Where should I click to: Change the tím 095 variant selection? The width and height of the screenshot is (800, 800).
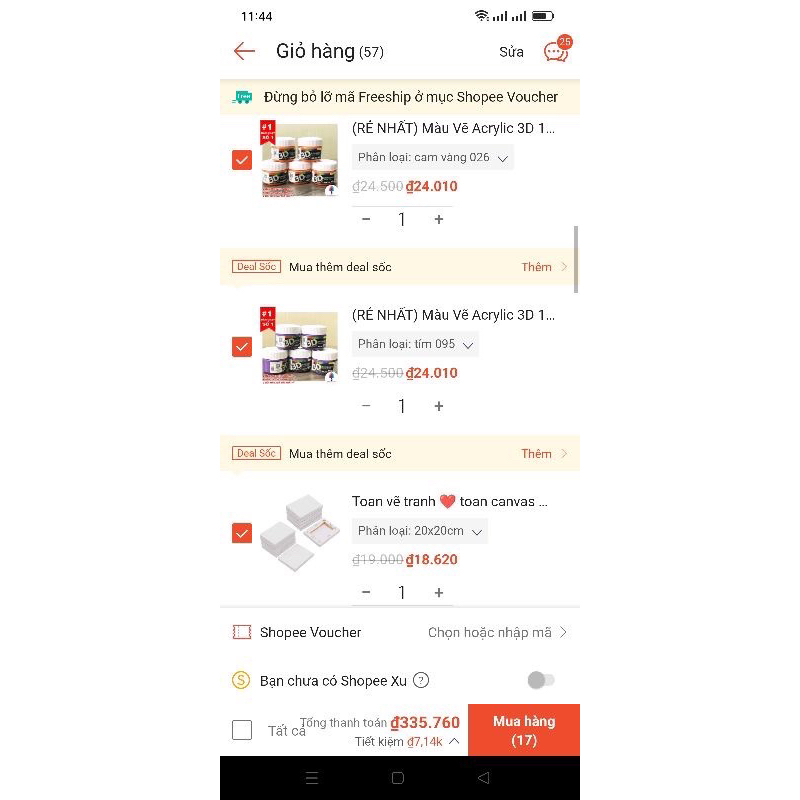[x=415, y=344]
